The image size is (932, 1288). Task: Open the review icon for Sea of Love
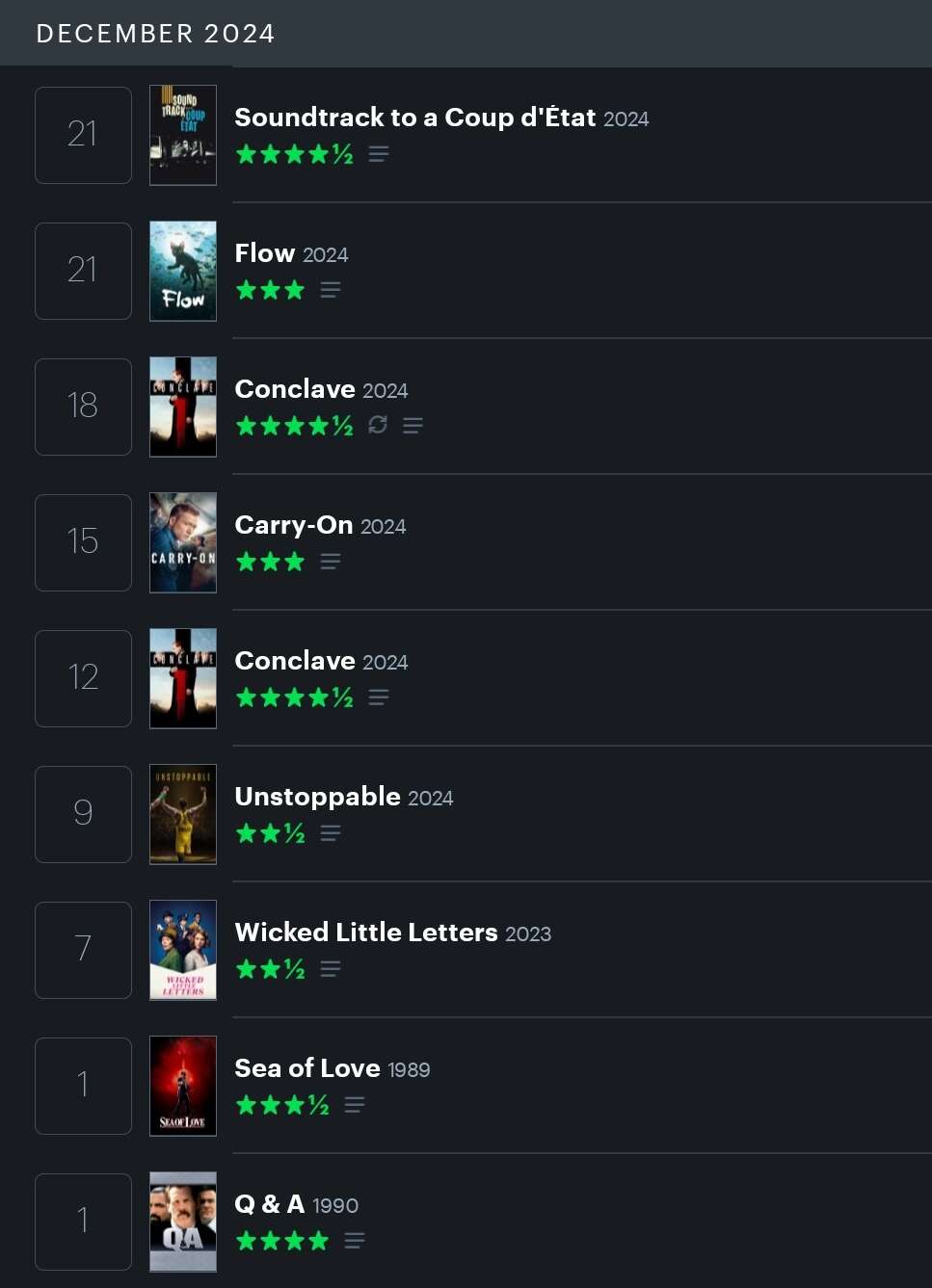pos(355,1105)
